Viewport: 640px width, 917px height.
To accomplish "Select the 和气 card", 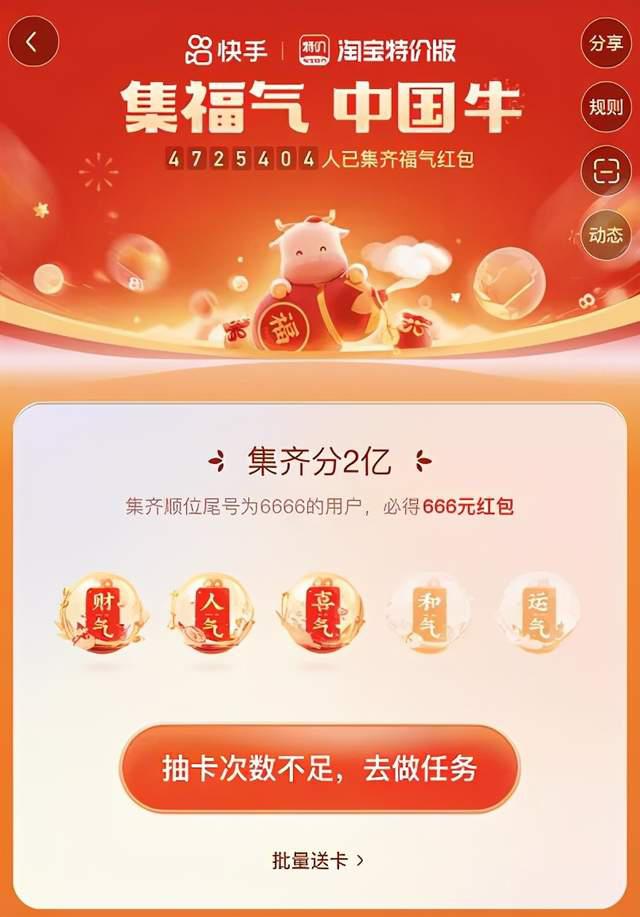I will pos(430,612).
